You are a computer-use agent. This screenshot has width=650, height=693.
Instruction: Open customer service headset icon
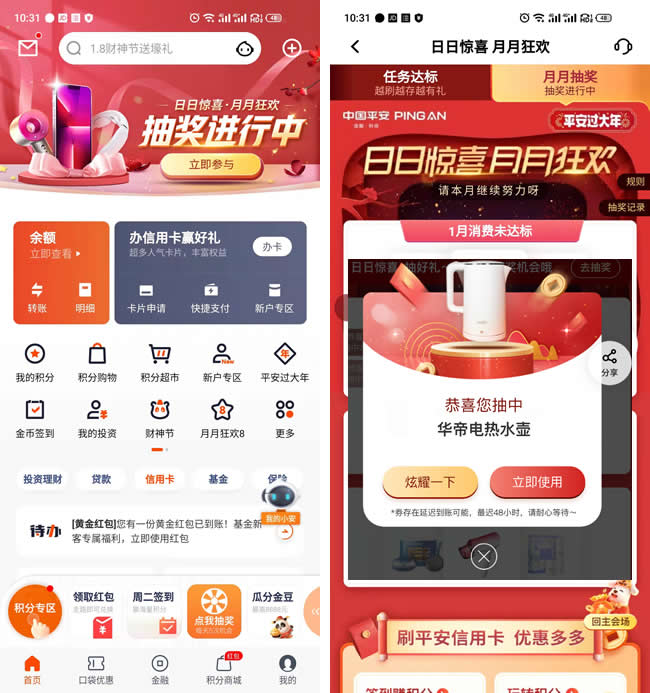tap(622, 47)
